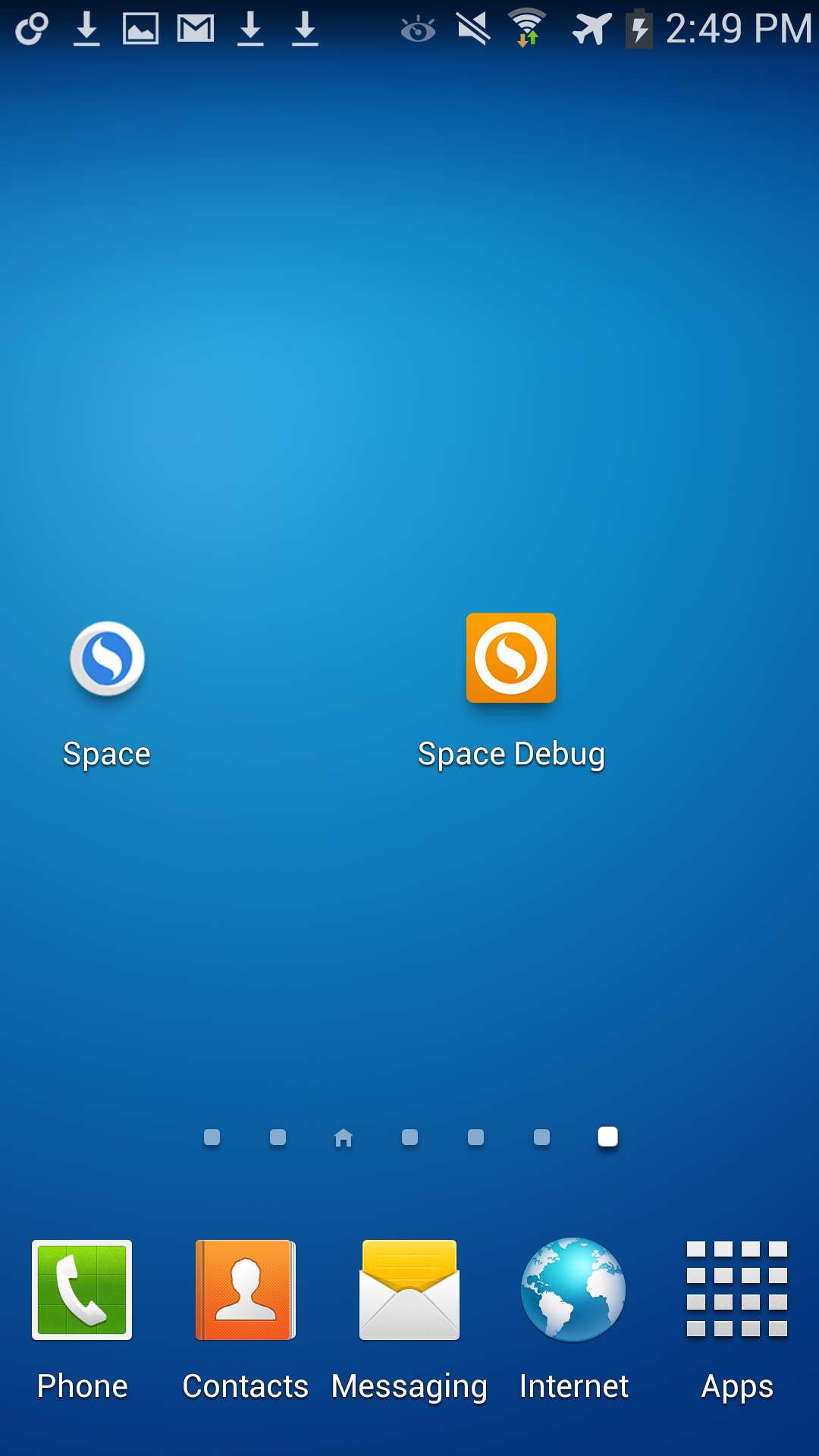This screenshot has height=1456, width=819.
Task: Jump to the home page indicator
Action: click(x=344, y=1137)
